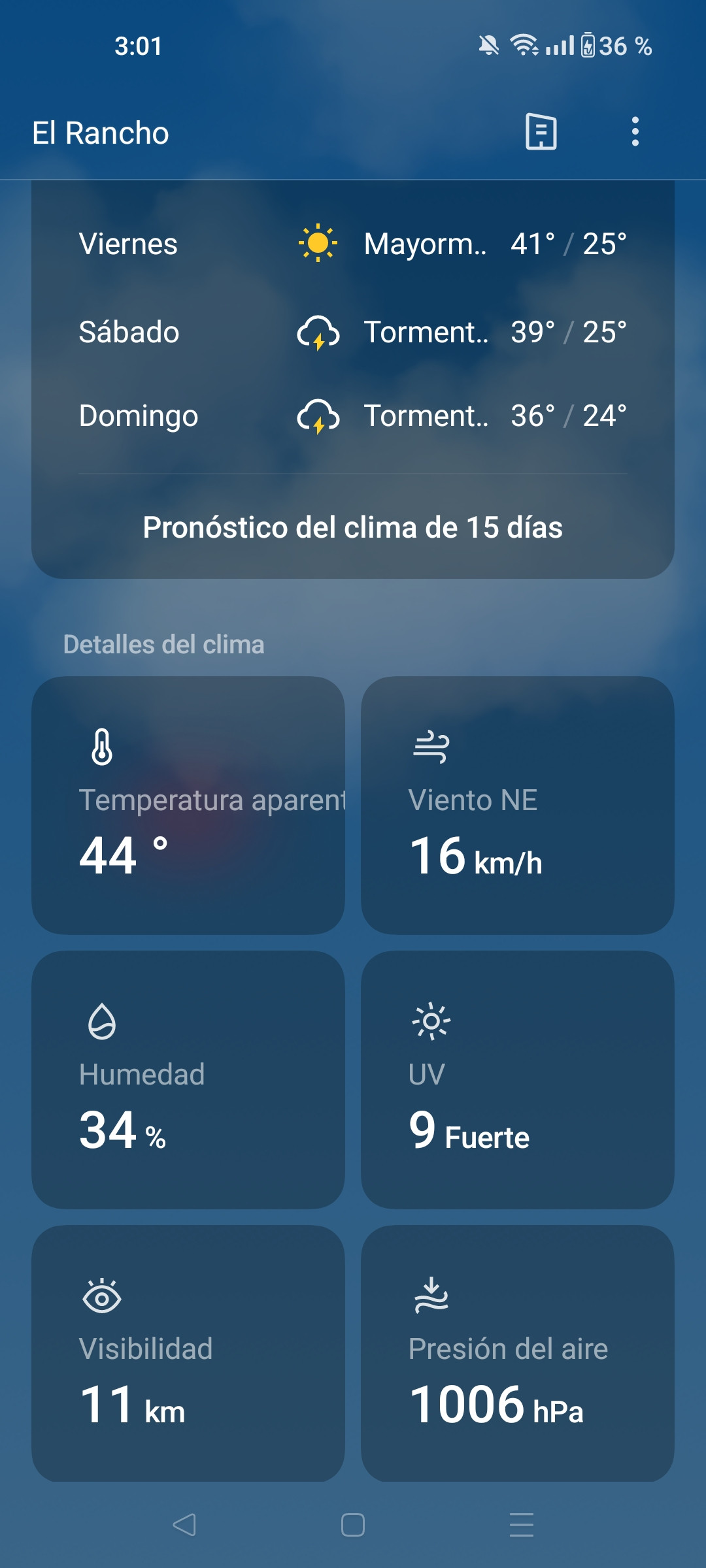
Task: Open the city list icon
Action: click(x=541, y=132)
